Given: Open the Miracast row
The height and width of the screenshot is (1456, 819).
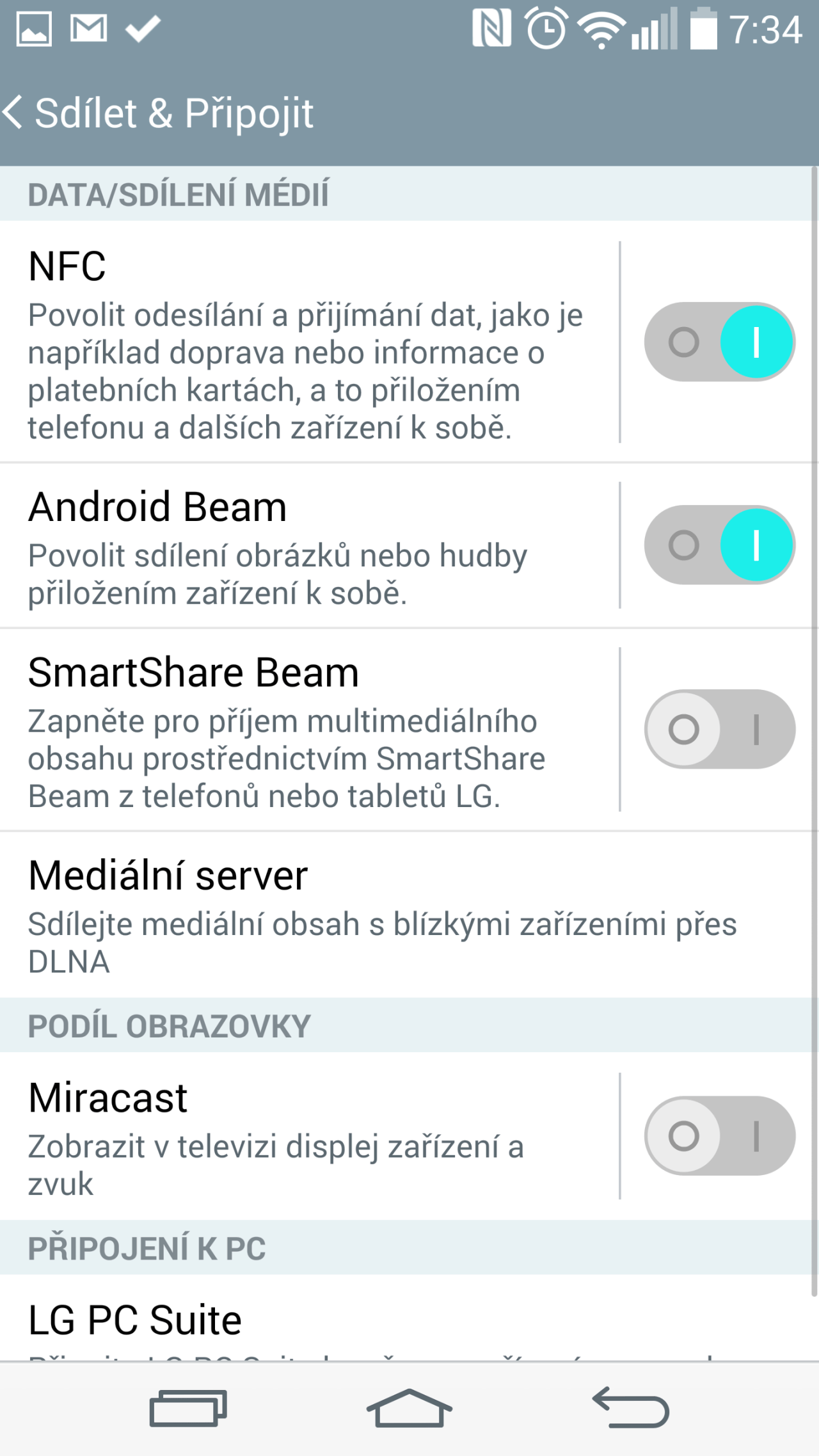Looking at the screenshot, I should tap(307, 1136).
